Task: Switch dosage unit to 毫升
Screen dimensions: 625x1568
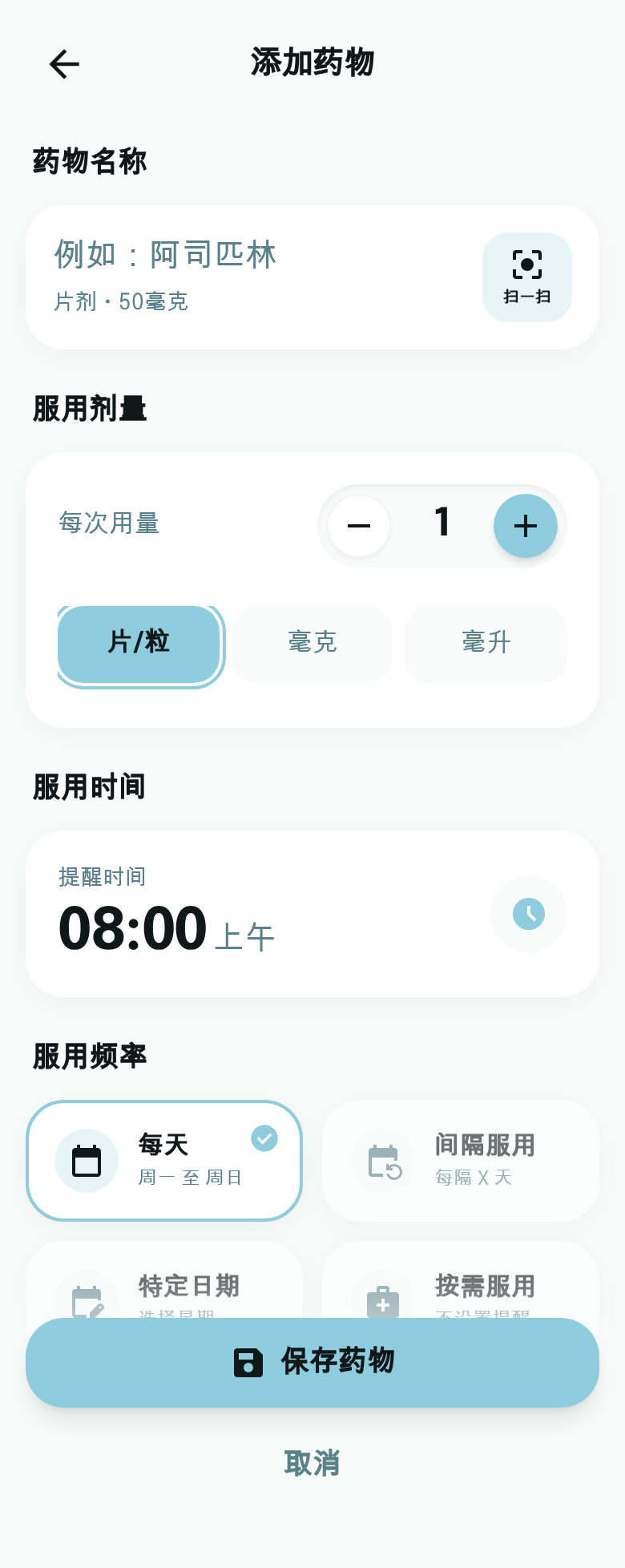Action: click(486, 644)
